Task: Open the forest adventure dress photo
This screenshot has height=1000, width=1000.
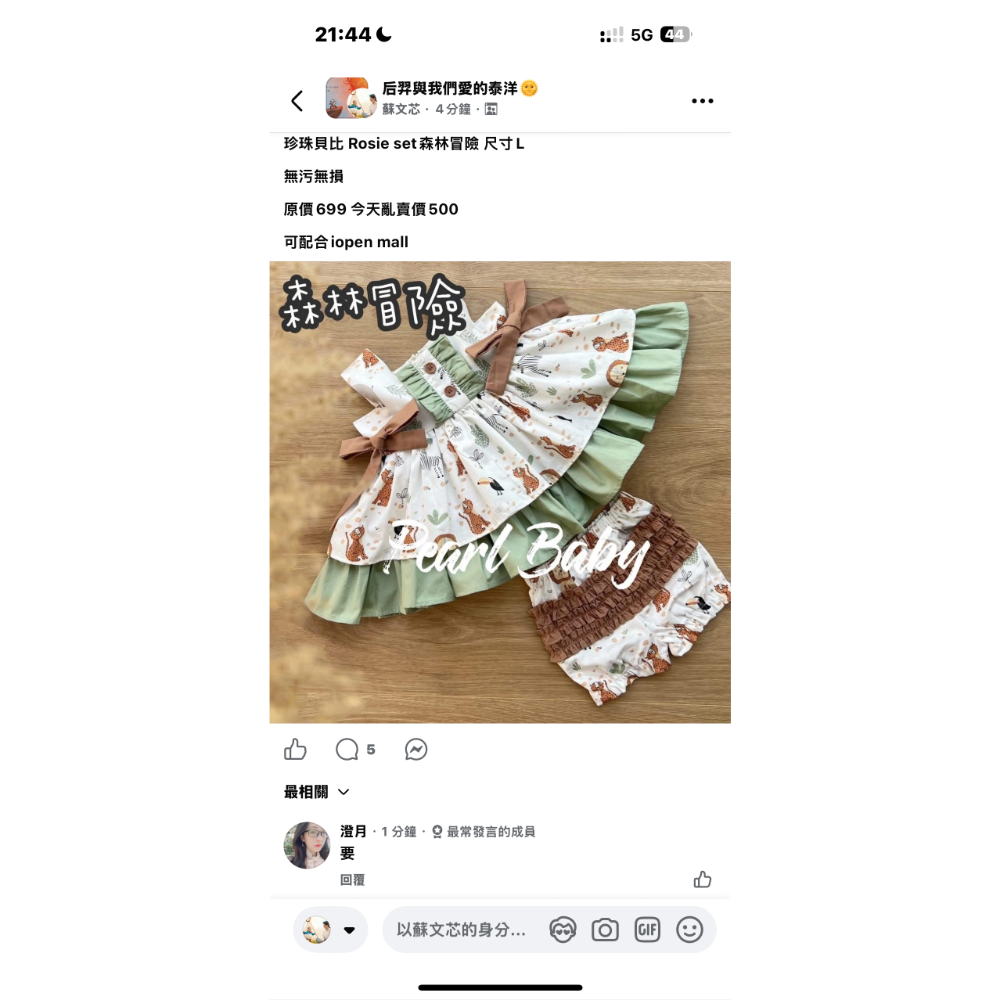Action: point(500,492)
